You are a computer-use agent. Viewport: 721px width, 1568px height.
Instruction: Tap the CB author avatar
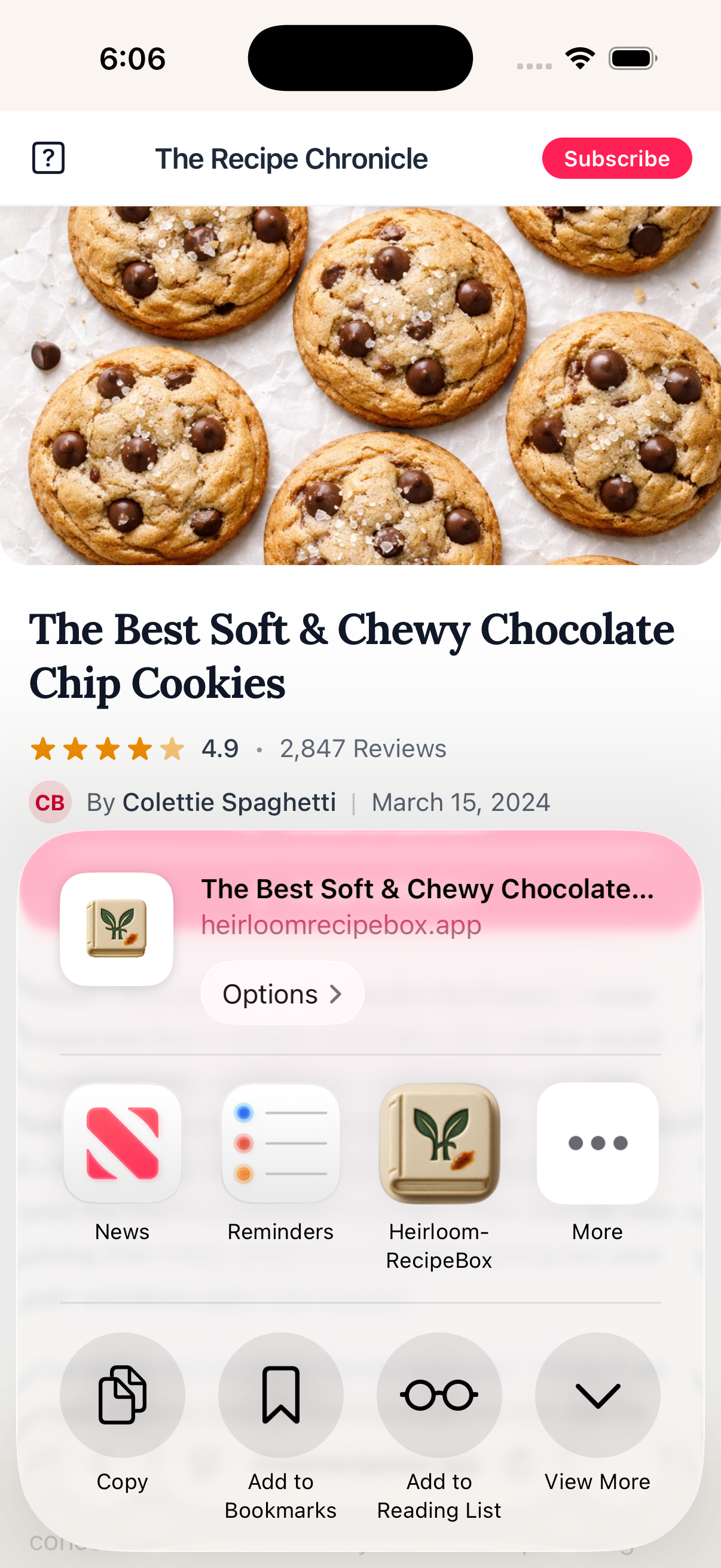(50, 802)
